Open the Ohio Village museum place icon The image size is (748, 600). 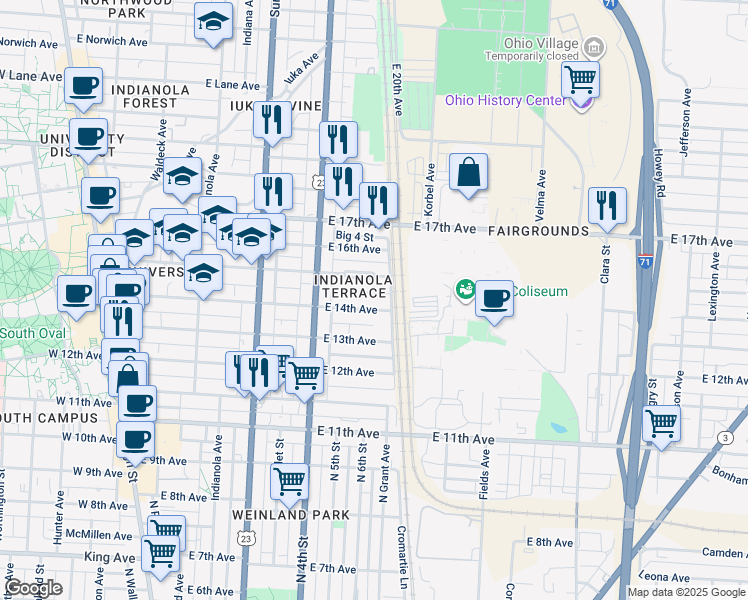(595, 47)
